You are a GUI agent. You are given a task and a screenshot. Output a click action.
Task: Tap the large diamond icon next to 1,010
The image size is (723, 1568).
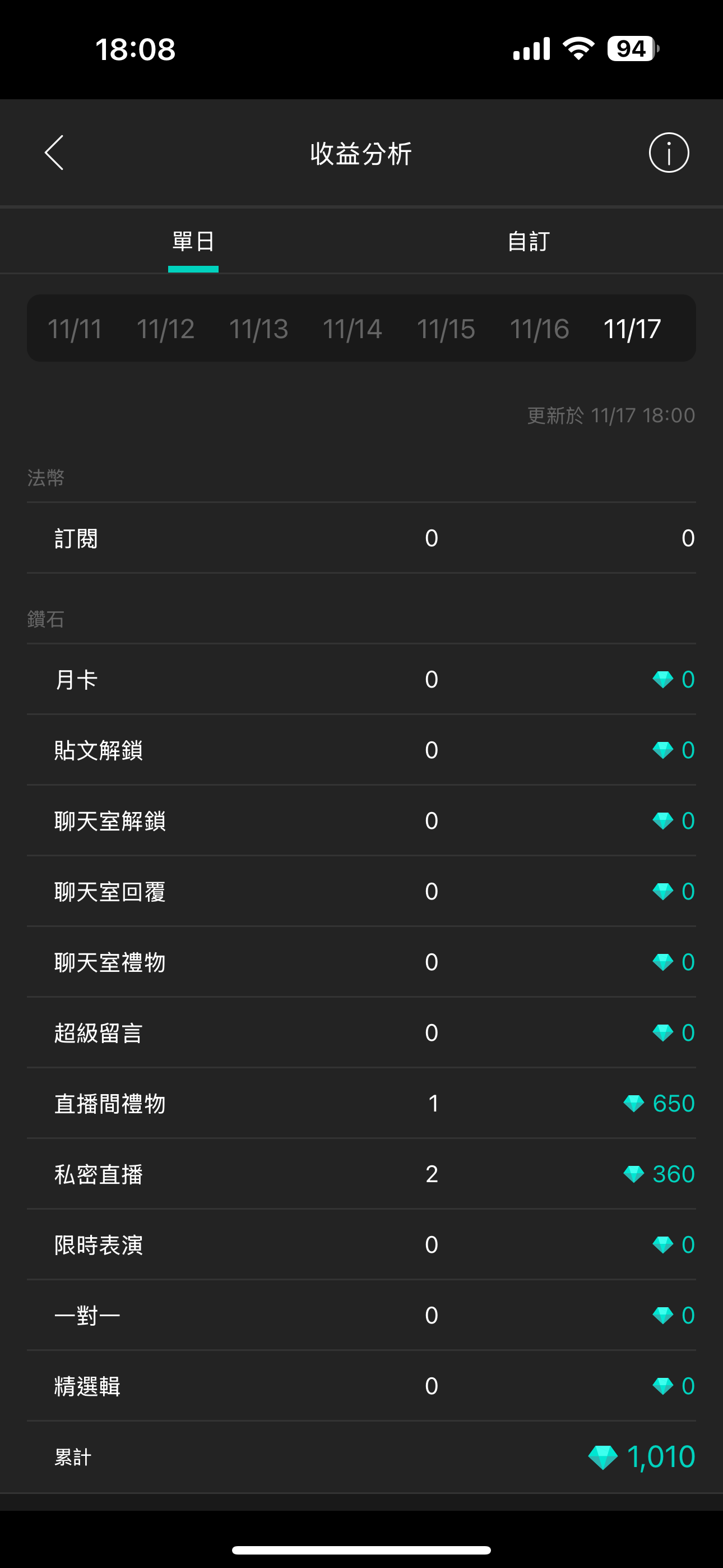[x=602, y=1456]
